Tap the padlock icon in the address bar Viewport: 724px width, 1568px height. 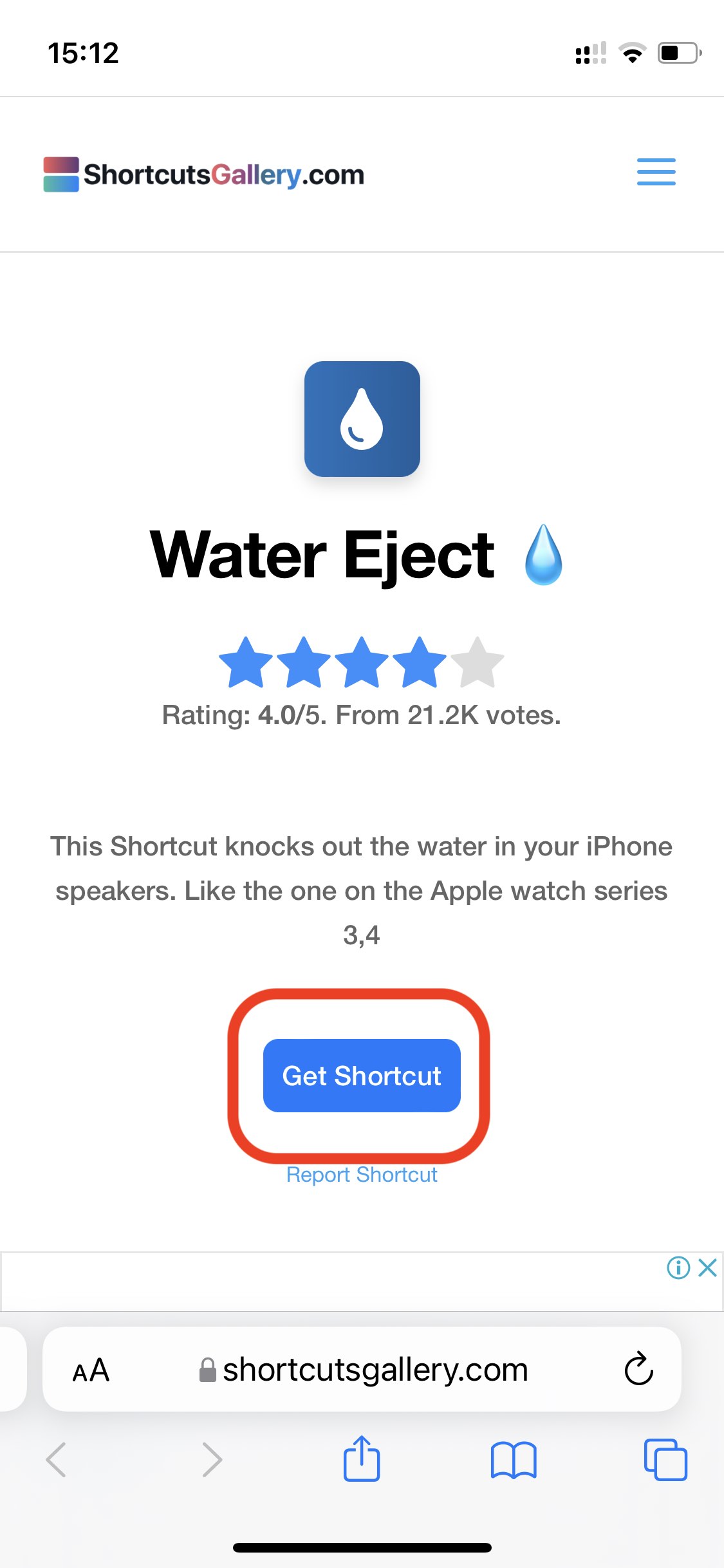click(x=208, y=1370)
